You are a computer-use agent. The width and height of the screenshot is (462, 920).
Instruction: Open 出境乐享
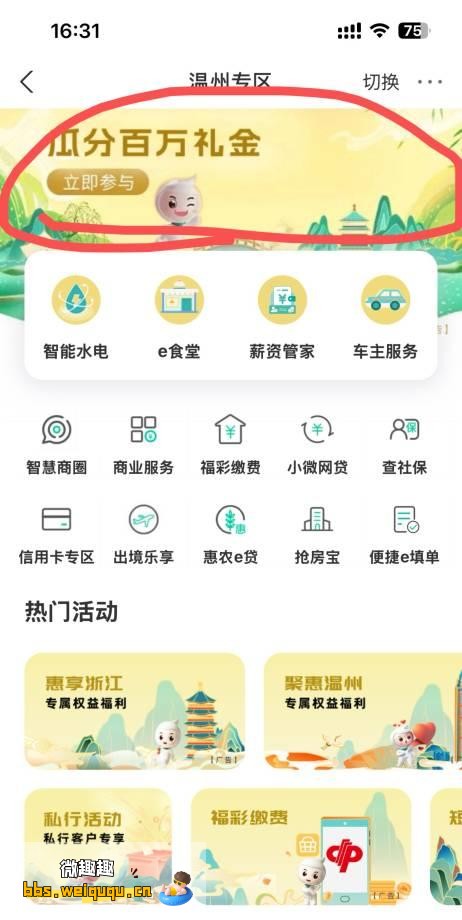click(x=143, y=535)
